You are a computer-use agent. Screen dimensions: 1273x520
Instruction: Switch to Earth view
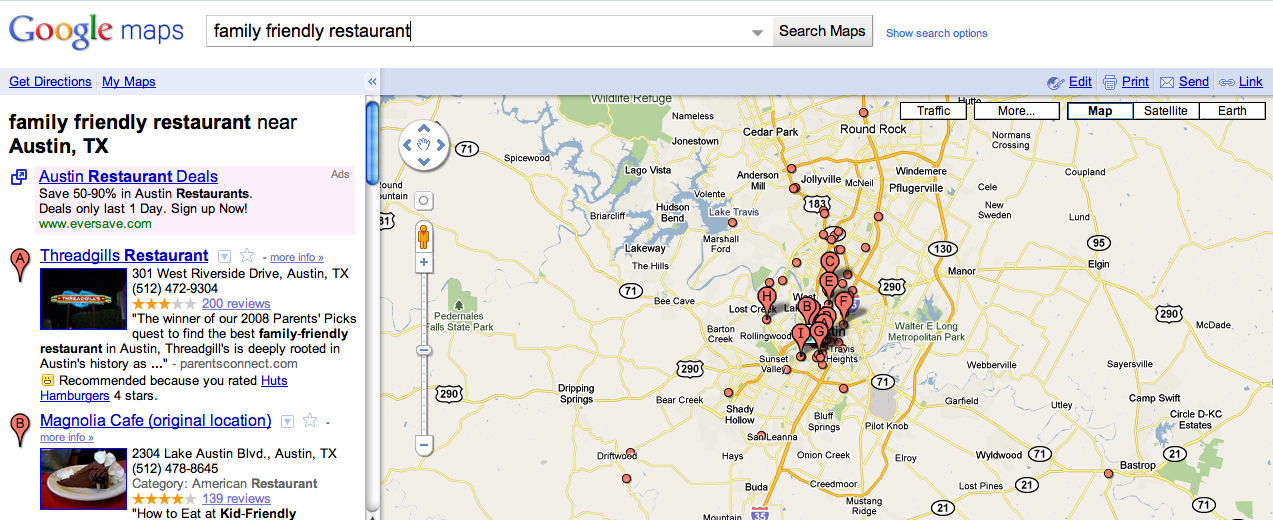(1231, 111)
